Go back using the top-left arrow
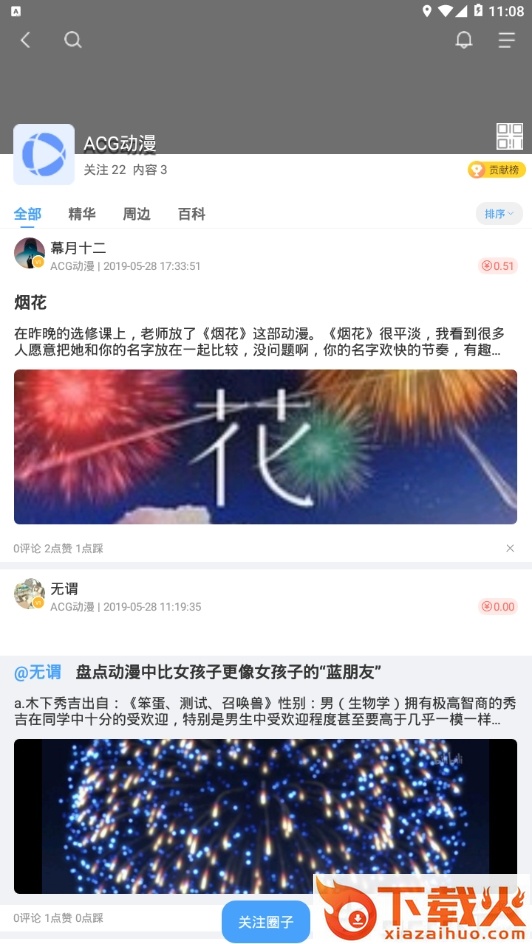Image resolution: width=532 pixels, height=944 pixels. (x=25, y=40)
